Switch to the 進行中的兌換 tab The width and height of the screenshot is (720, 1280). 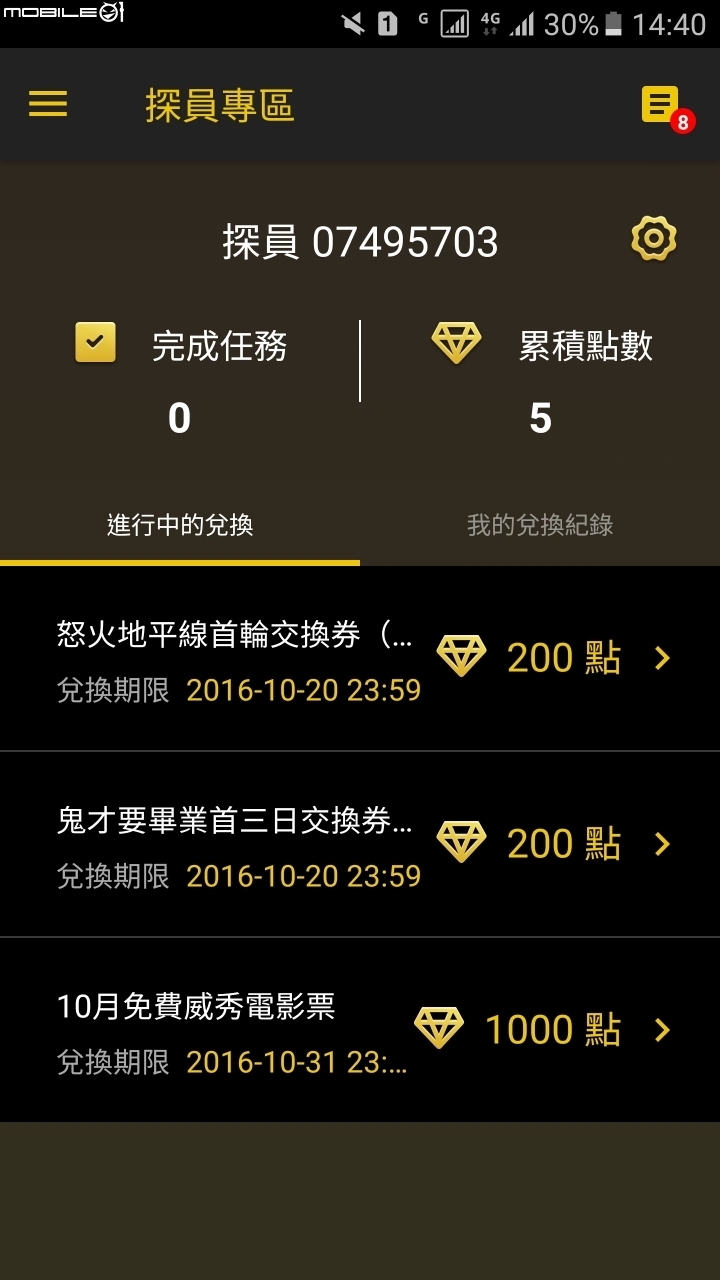coord(180,526)
